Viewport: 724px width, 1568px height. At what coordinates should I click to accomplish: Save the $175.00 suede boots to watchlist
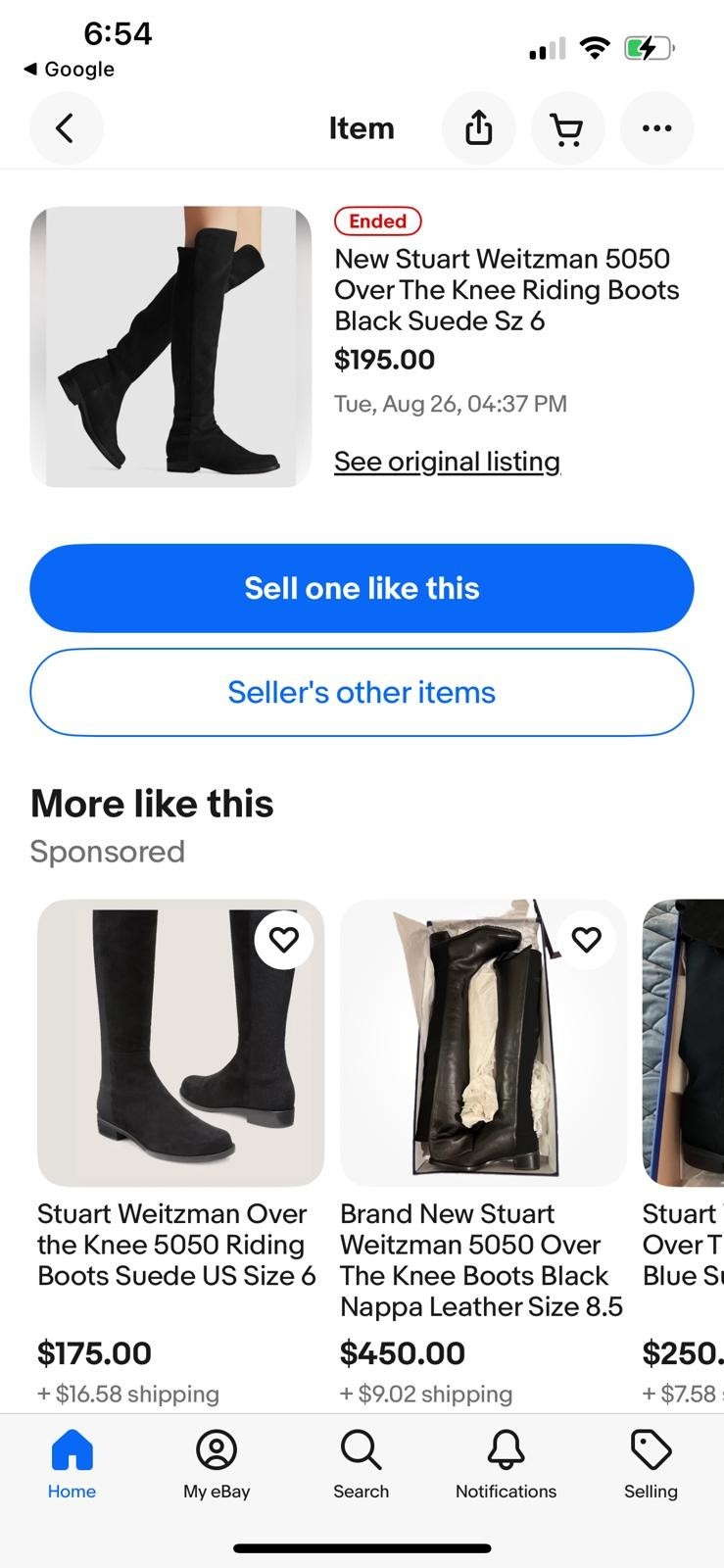point(284,939)
